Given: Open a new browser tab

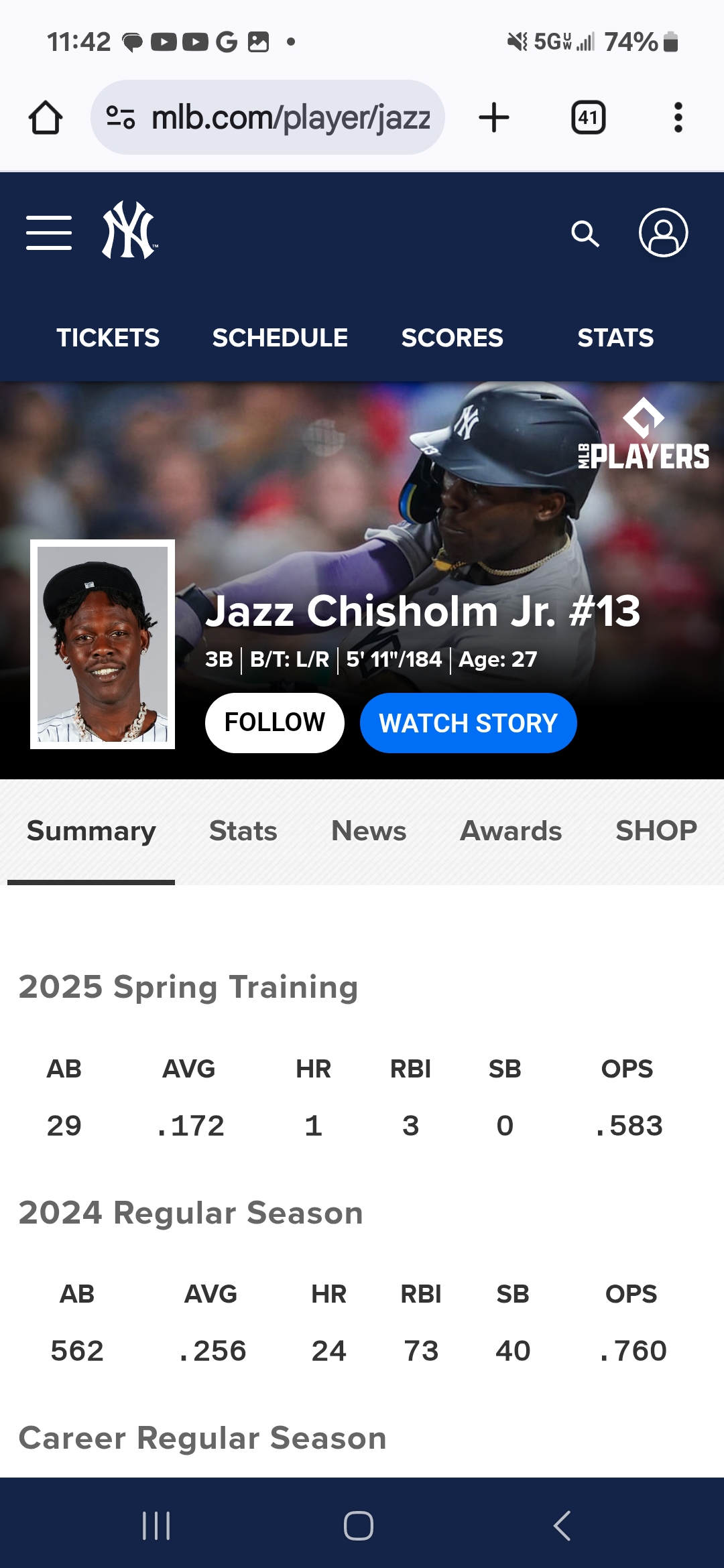Looking at the screenshot, I should 494,117.
